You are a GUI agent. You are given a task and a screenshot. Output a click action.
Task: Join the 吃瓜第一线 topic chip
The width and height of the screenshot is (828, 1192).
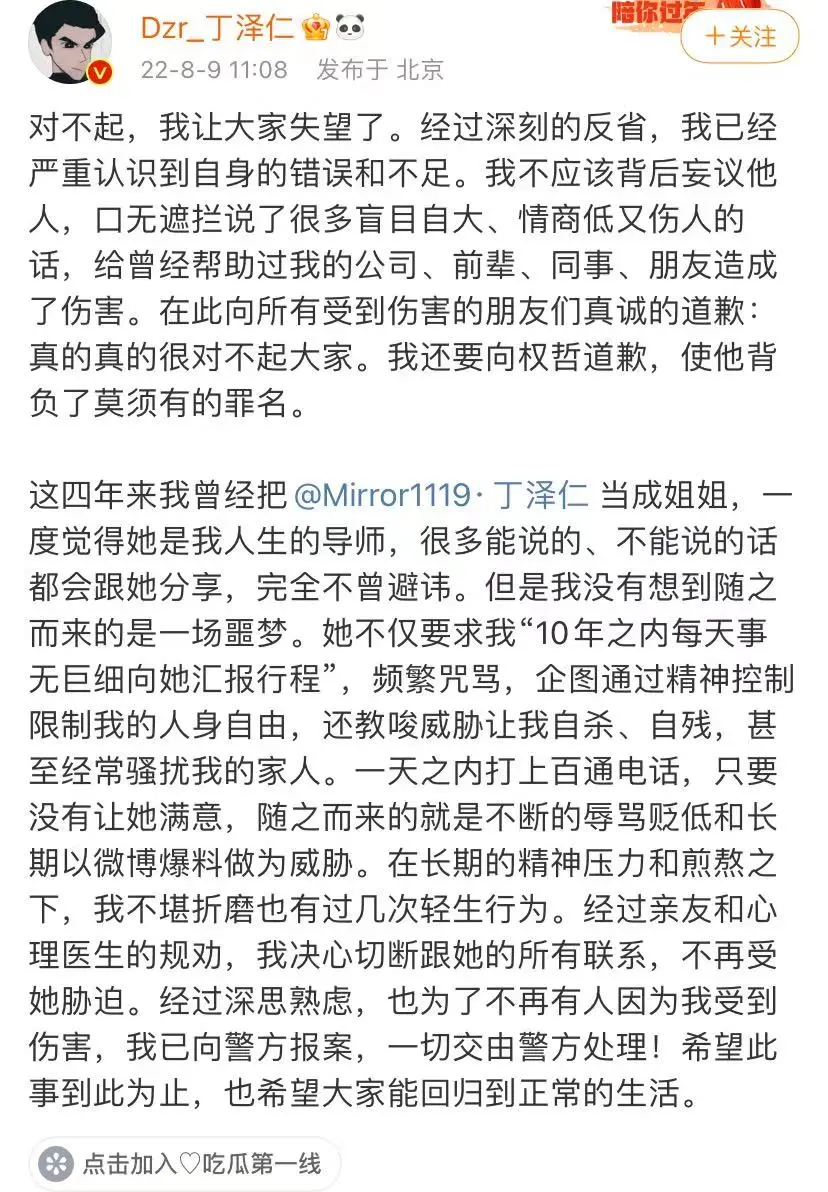pyautogui.click(x=183, y=1163)
